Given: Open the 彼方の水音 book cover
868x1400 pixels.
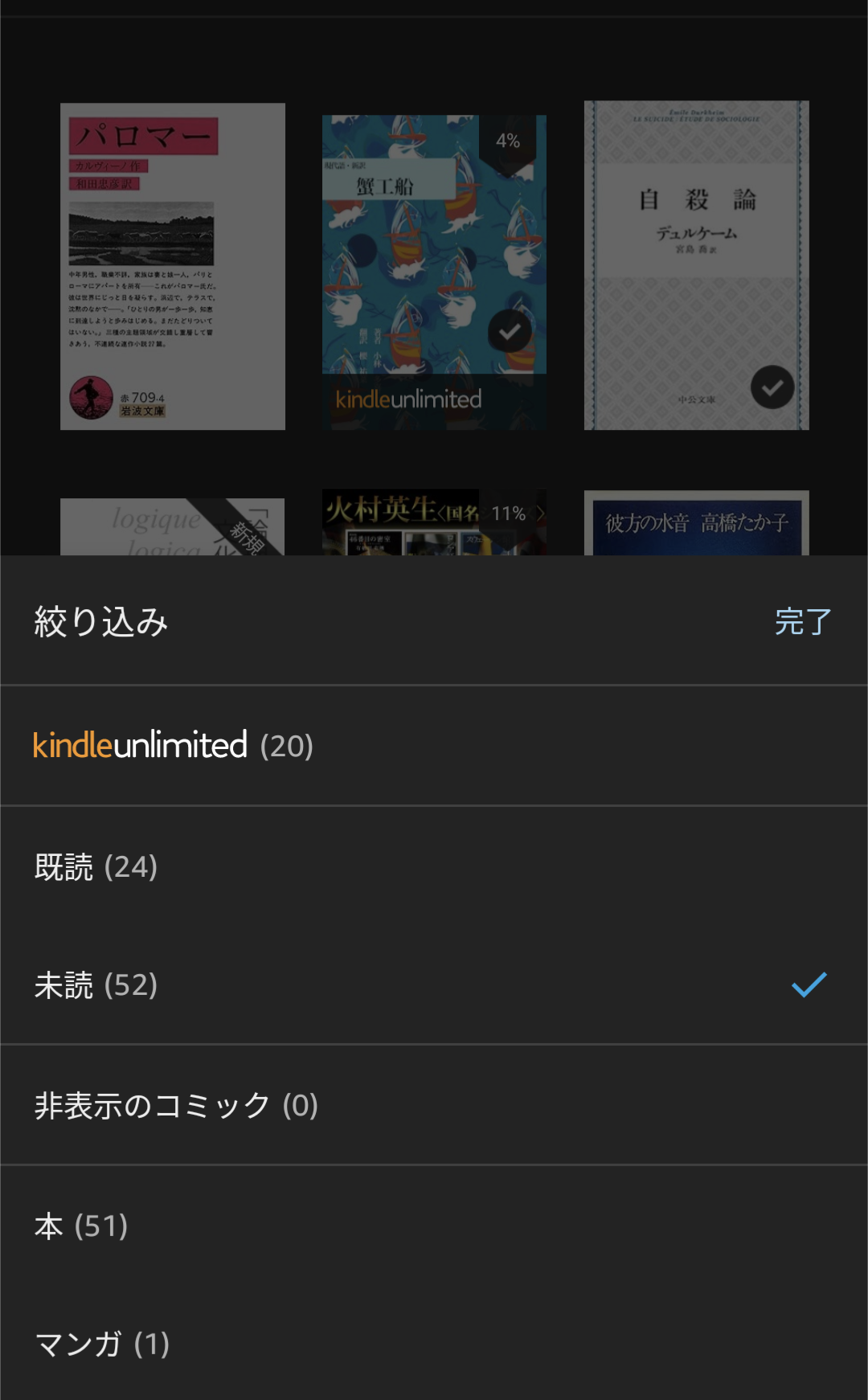Looking at the screenshot, I should (696, 523).
